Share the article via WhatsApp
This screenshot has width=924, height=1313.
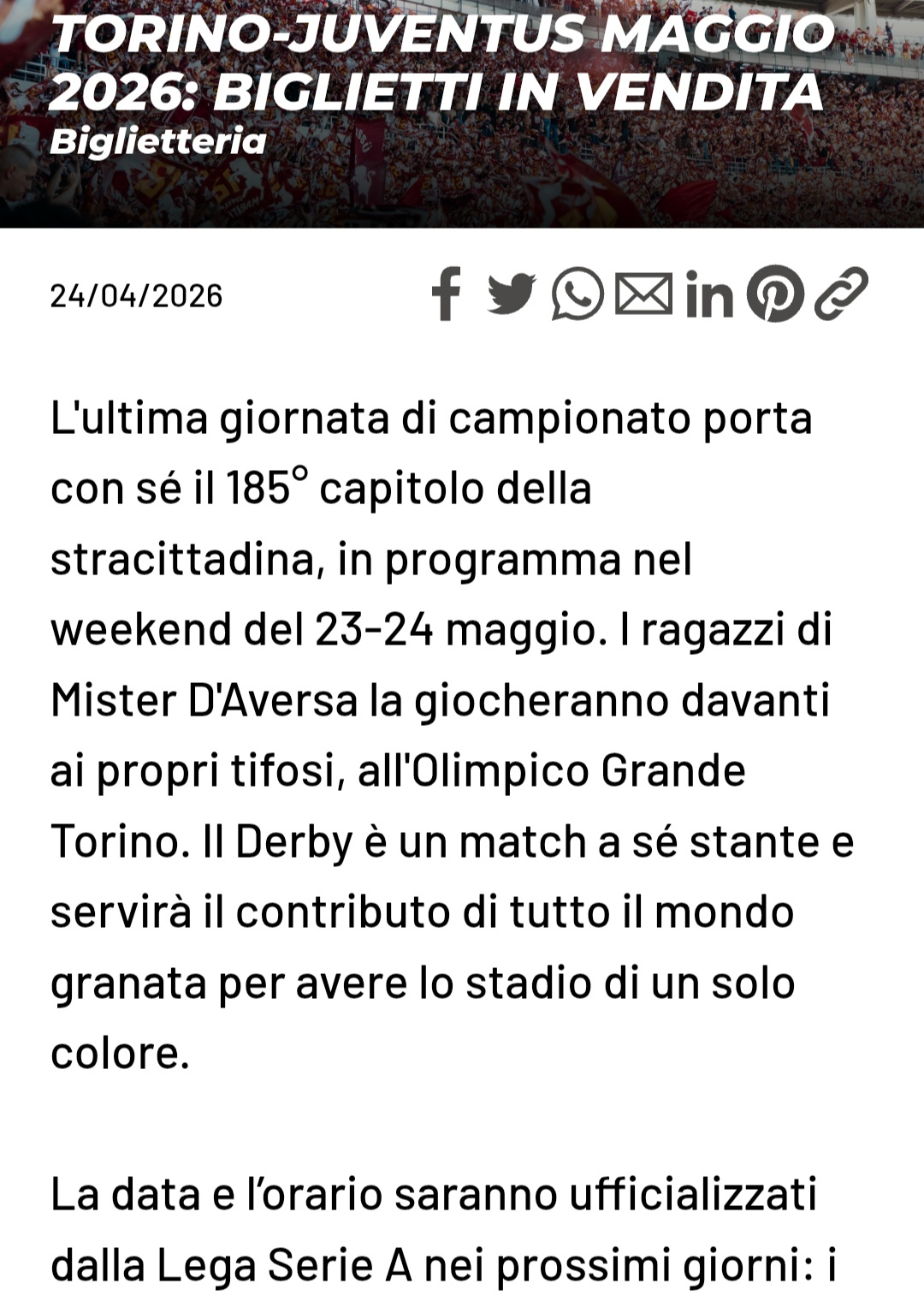(x=577, y=294)
